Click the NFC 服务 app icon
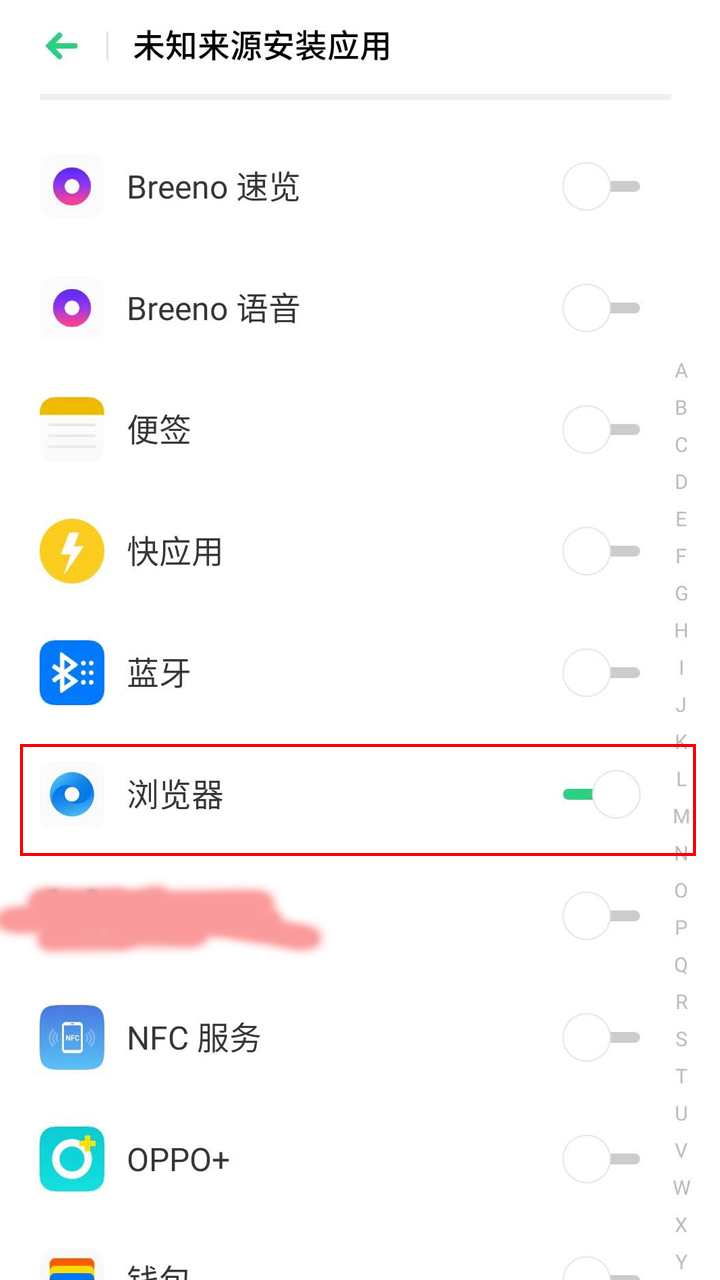The image size is (720, 1280). click(x=71, y=1037)
